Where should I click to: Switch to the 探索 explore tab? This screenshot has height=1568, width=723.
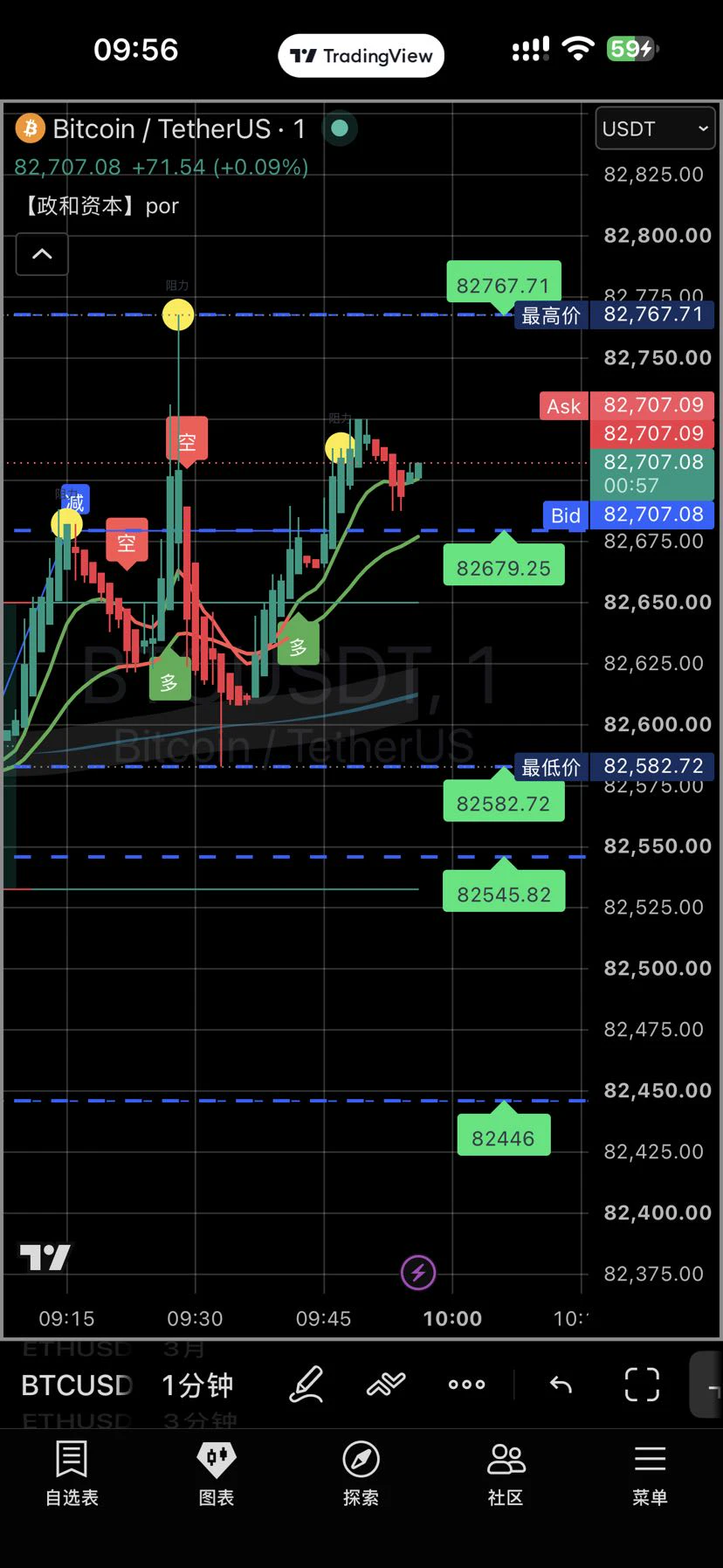coord(361,1474)
